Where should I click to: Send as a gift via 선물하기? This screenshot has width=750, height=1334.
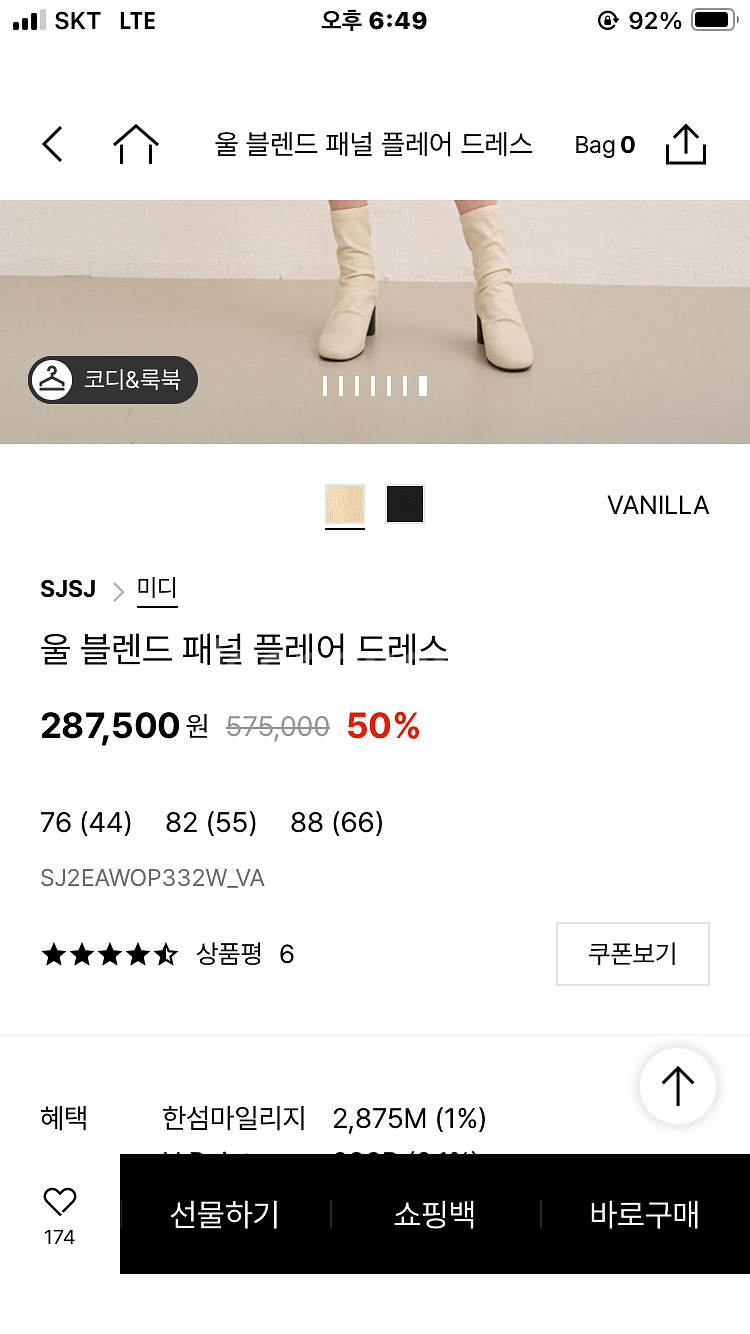click(225, 1214)
